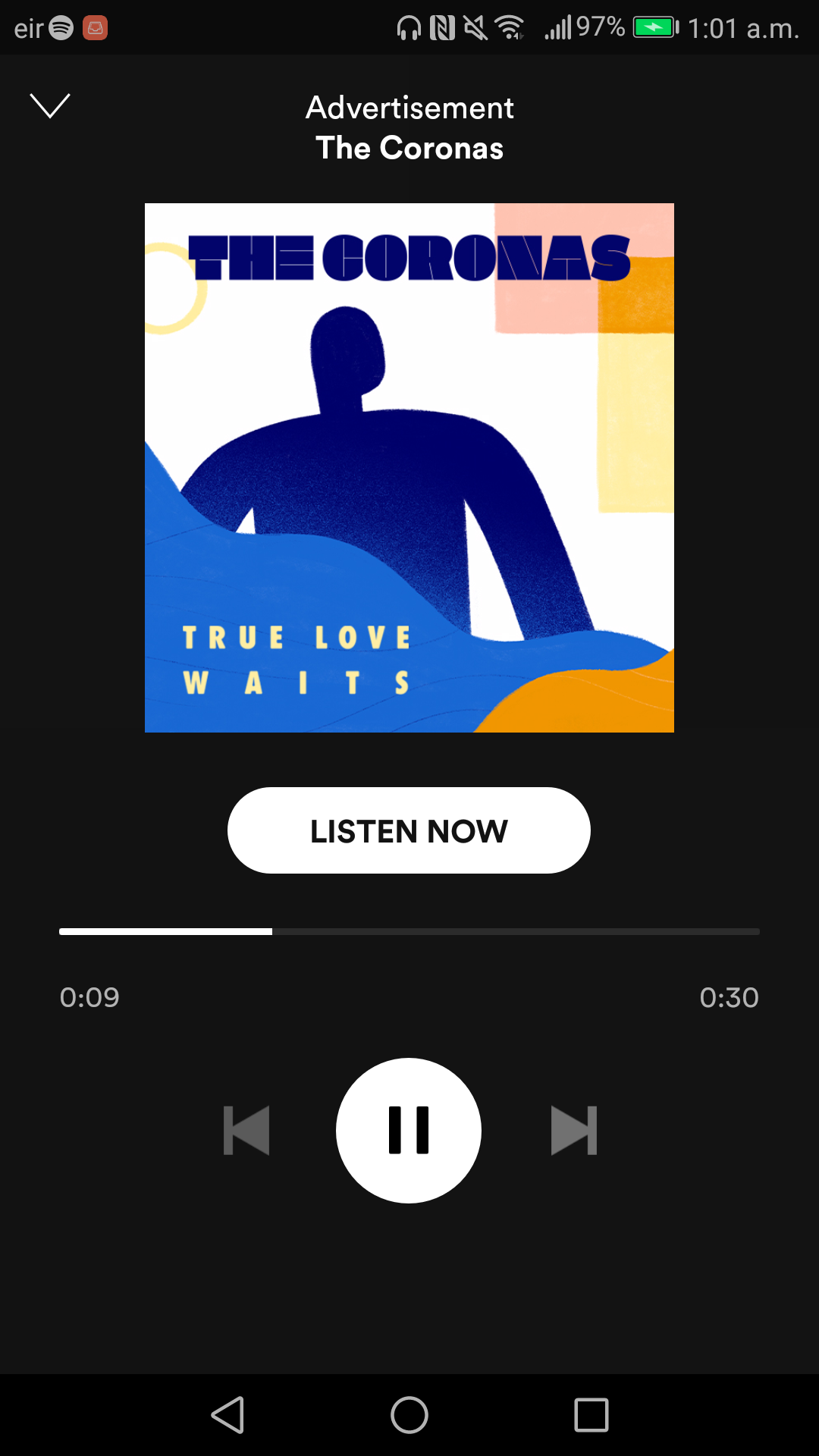Viewport: 819px width, 1456px height.
Task: Pause the advertisement playback
Action: 409,1130
